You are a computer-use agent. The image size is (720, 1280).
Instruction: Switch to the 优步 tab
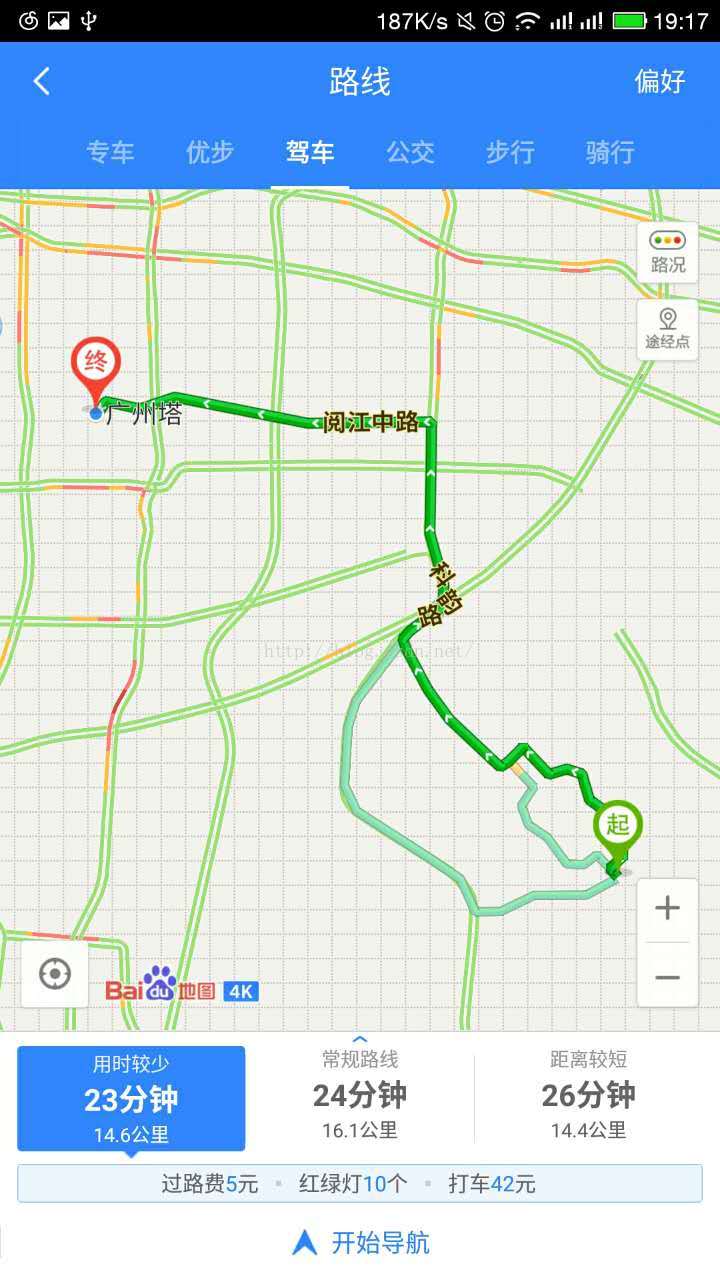[x=210, y=152]
